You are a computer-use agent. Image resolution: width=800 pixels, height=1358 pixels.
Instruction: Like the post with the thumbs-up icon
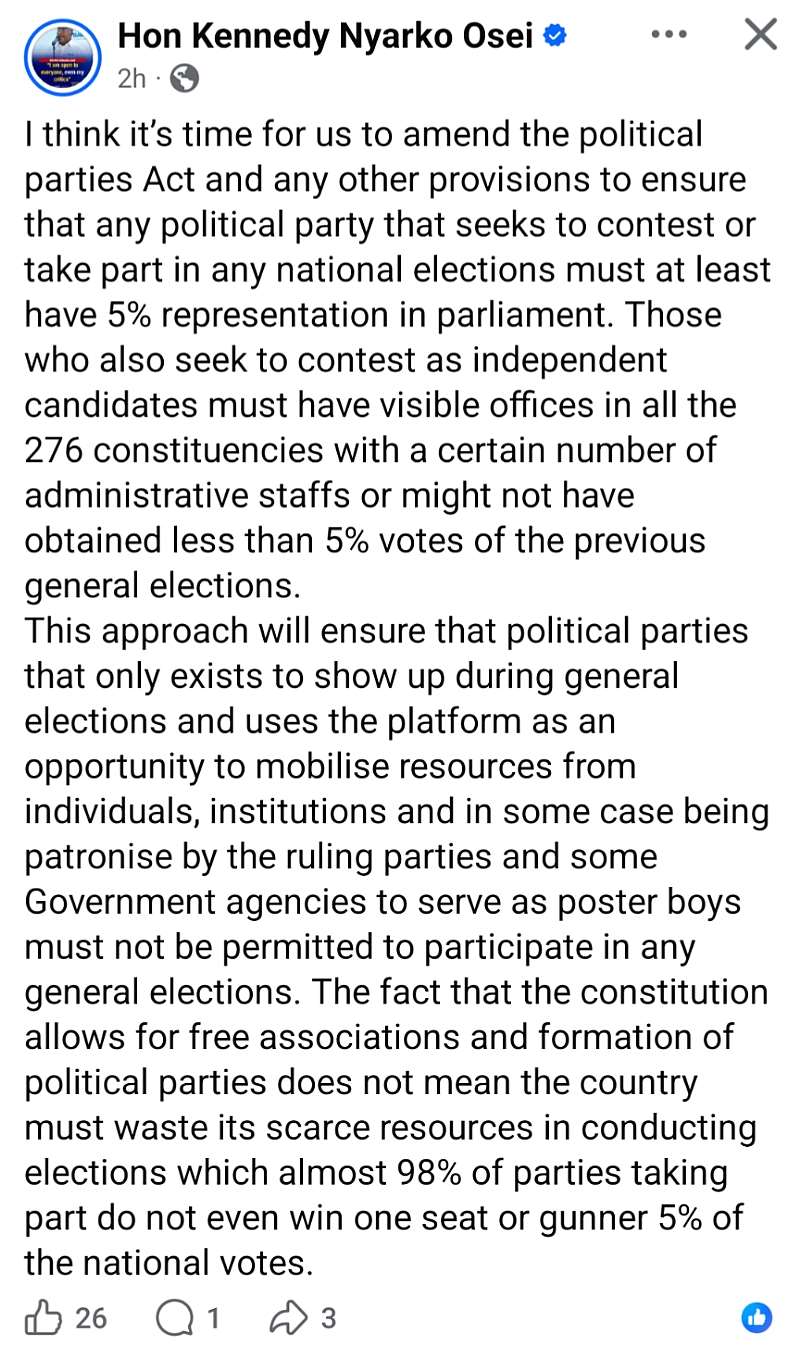coord(43,1319)
